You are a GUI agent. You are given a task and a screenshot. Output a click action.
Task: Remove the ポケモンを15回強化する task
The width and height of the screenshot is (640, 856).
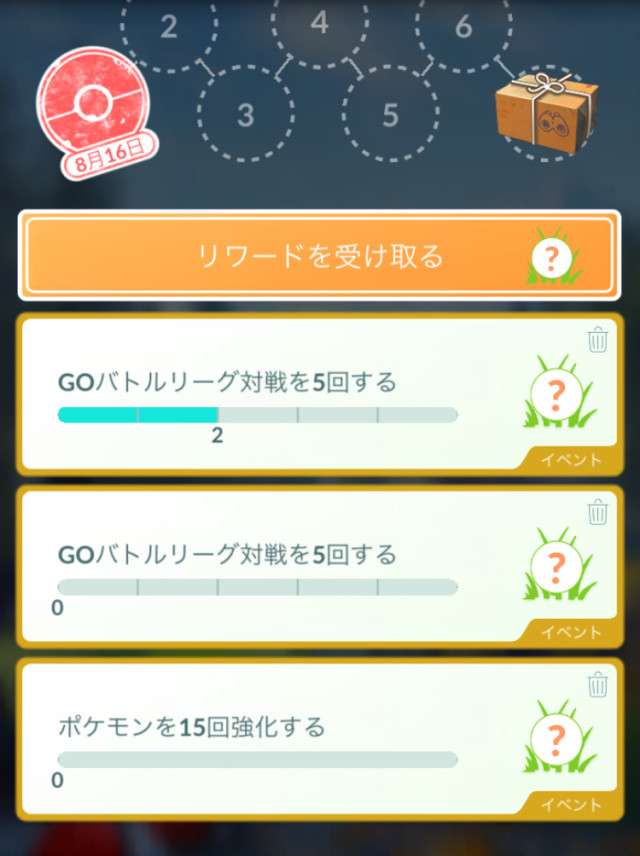[x=598, y=685]
